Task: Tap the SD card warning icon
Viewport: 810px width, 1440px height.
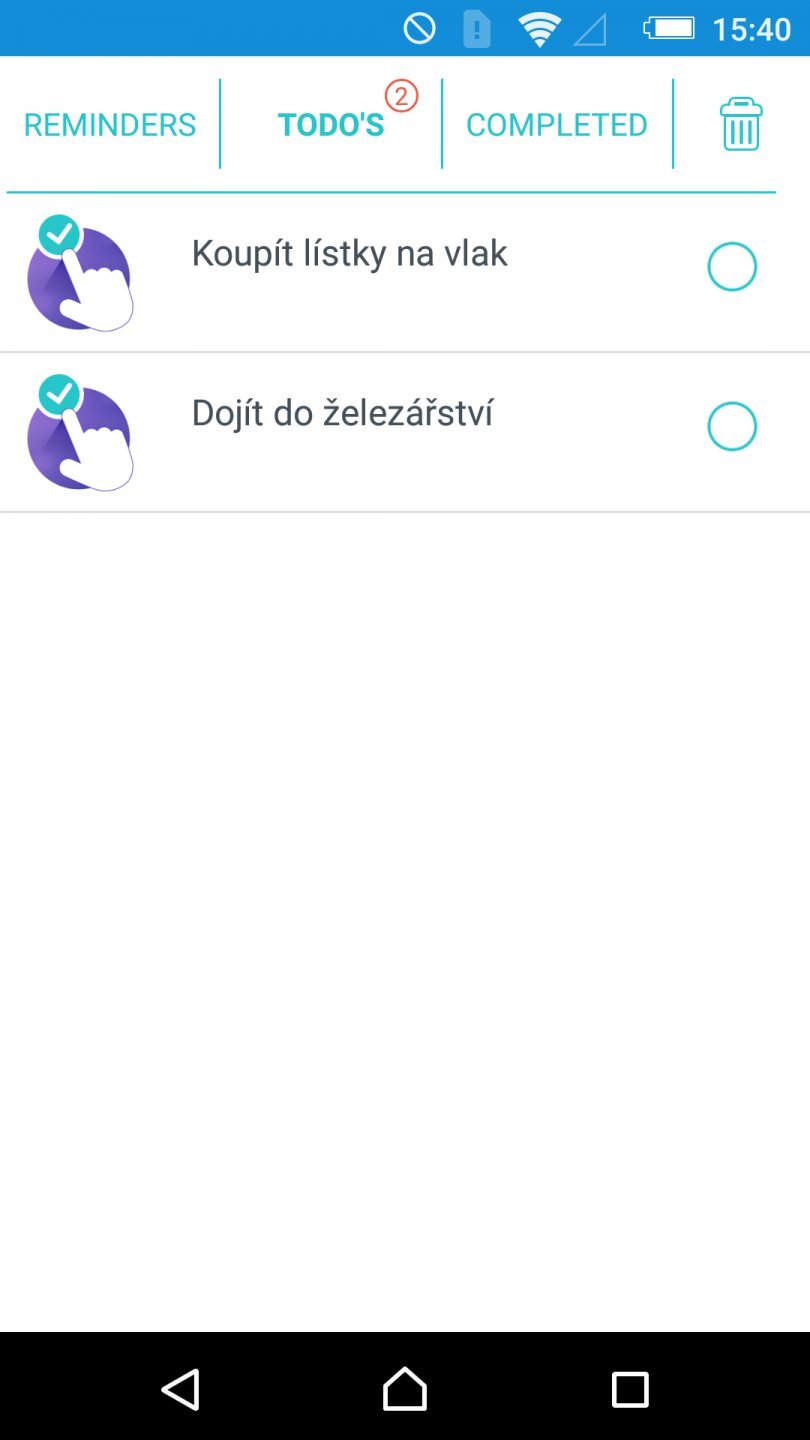Action: click(476, 27)
